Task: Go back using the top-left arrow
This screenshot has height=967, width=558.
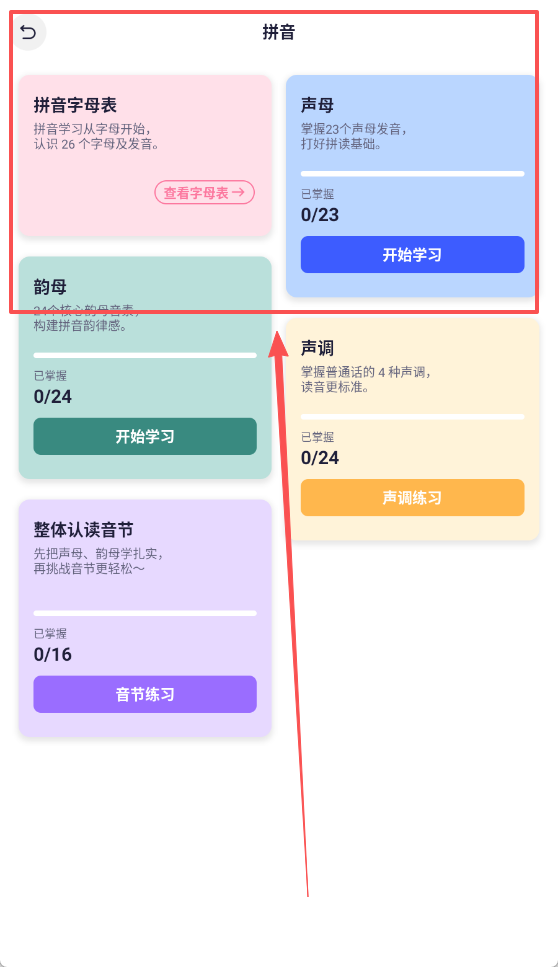Action: coord(28,32)
